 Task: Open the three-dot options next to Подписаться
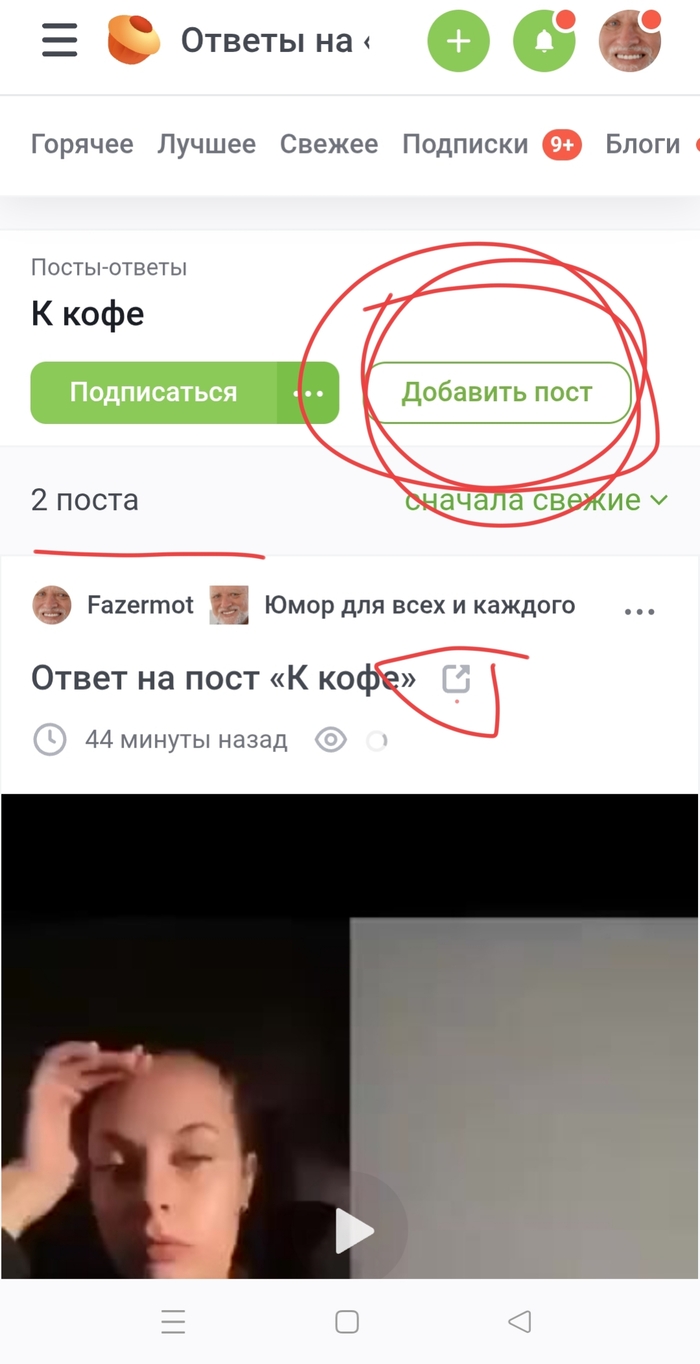pos(308,393)
